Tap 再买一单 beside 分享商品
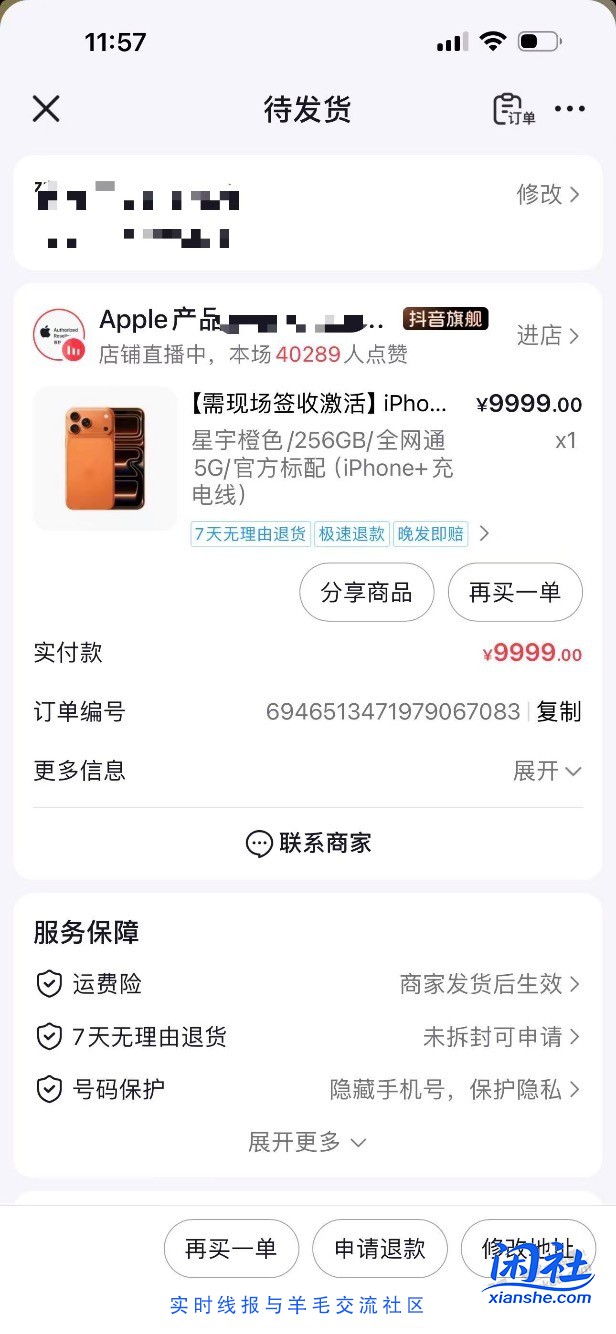The image size is (616, 1334). coord(514,592)
